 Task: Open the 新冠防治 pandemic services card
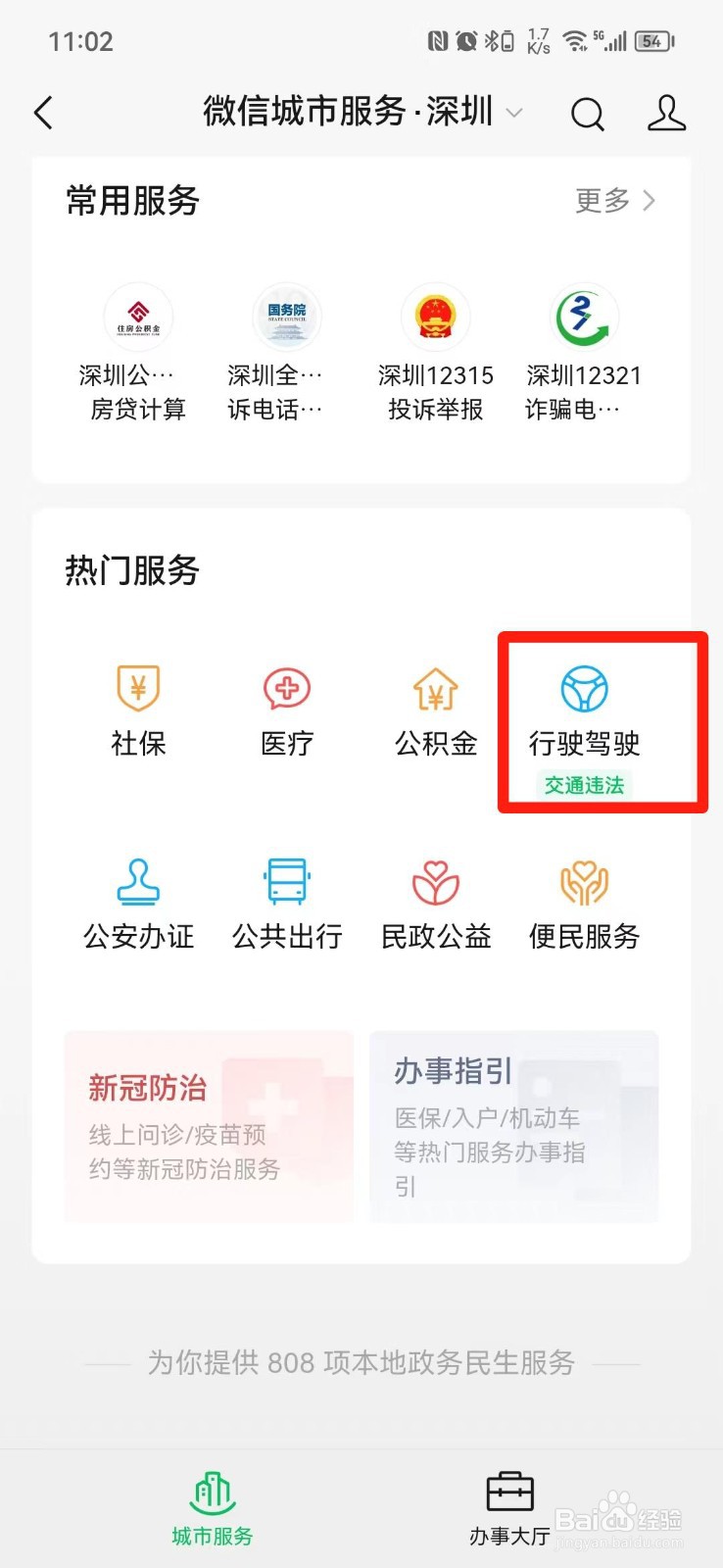pyautogui.click(x=207, y=1127)
